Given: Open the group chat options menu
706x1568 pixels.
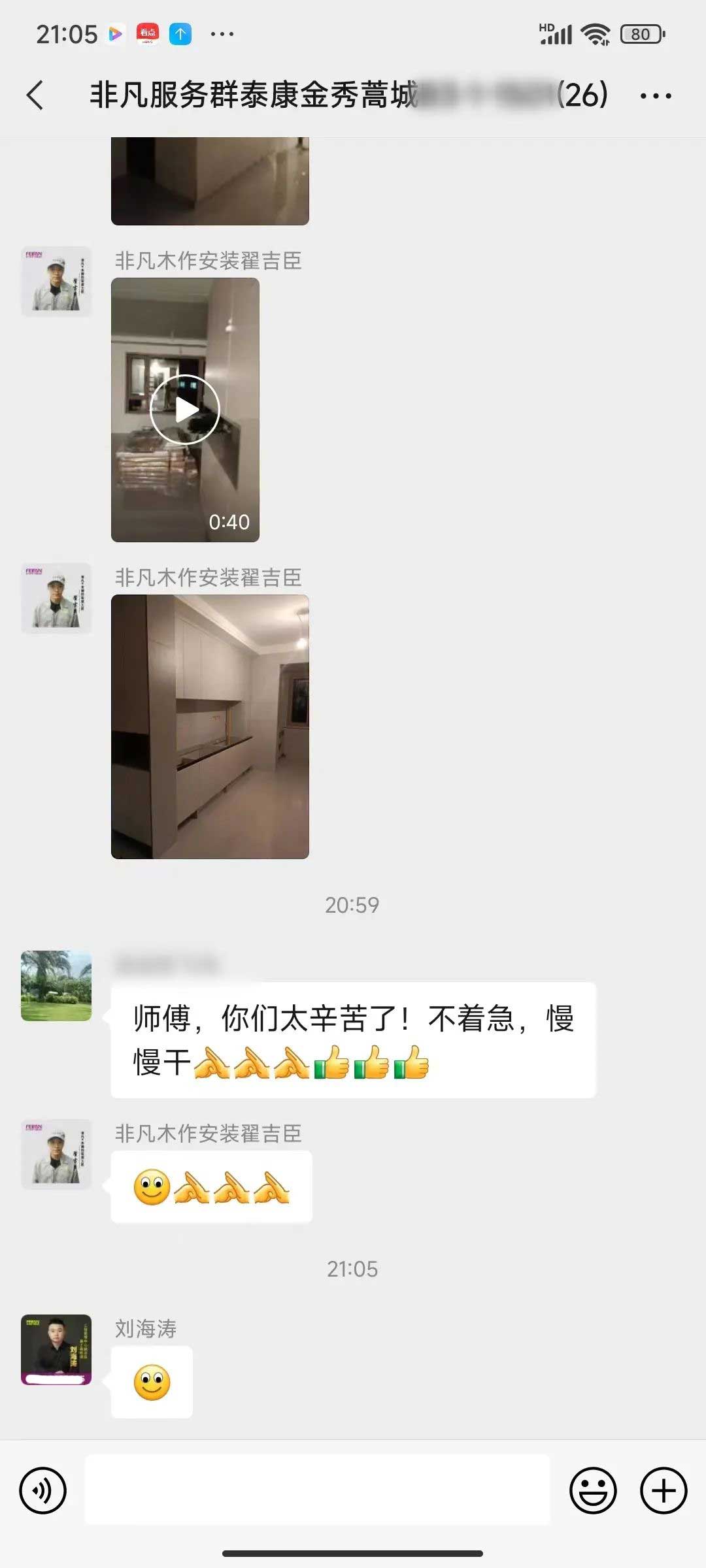Looking at the screenshot, I should click(x=655, y=96).
